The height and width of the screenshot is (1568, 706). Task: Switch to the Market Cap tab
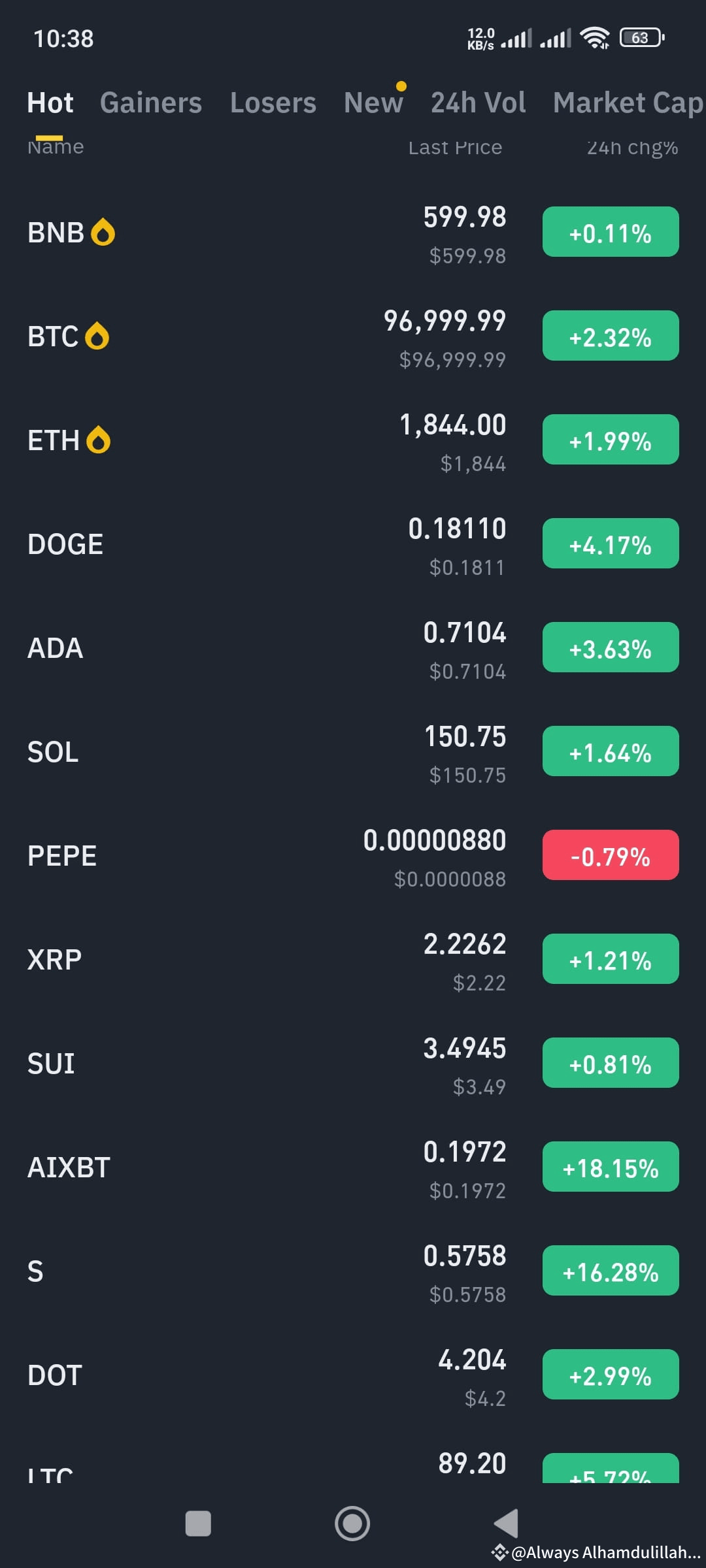[x=629, y=103]
